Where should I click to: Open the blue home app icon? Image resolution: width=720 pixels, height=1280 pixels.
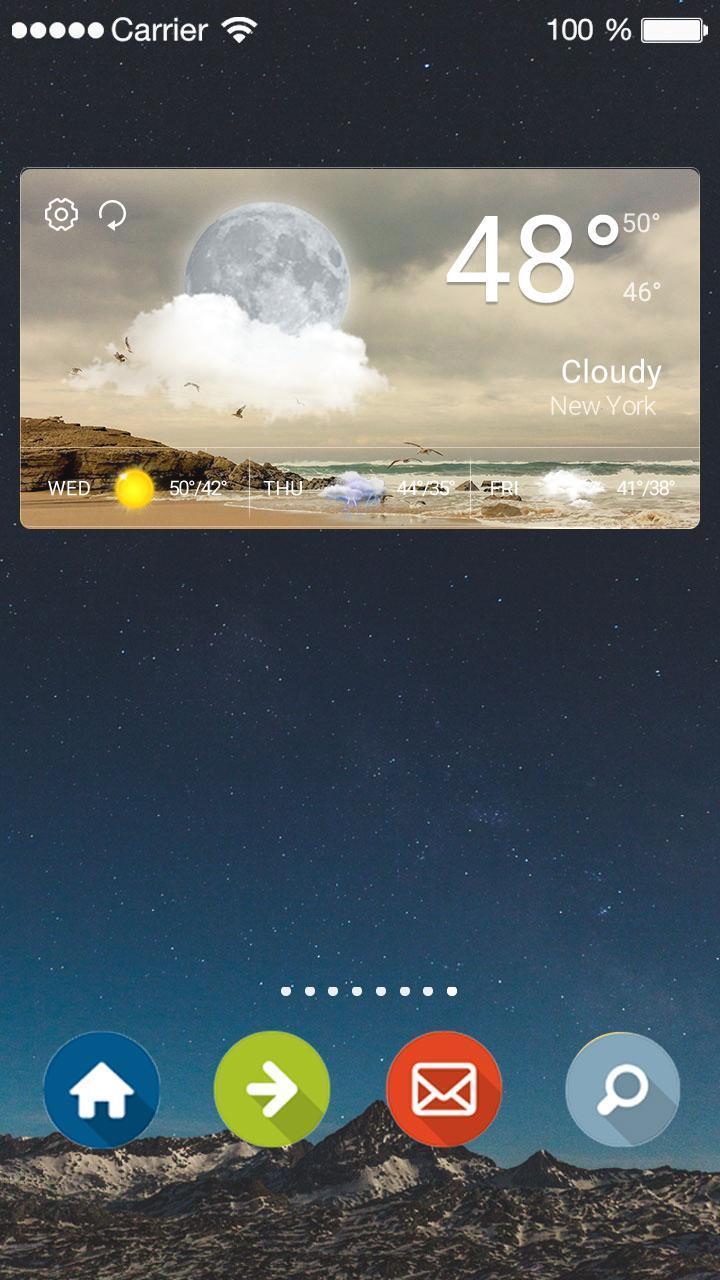pos(102,1090)
